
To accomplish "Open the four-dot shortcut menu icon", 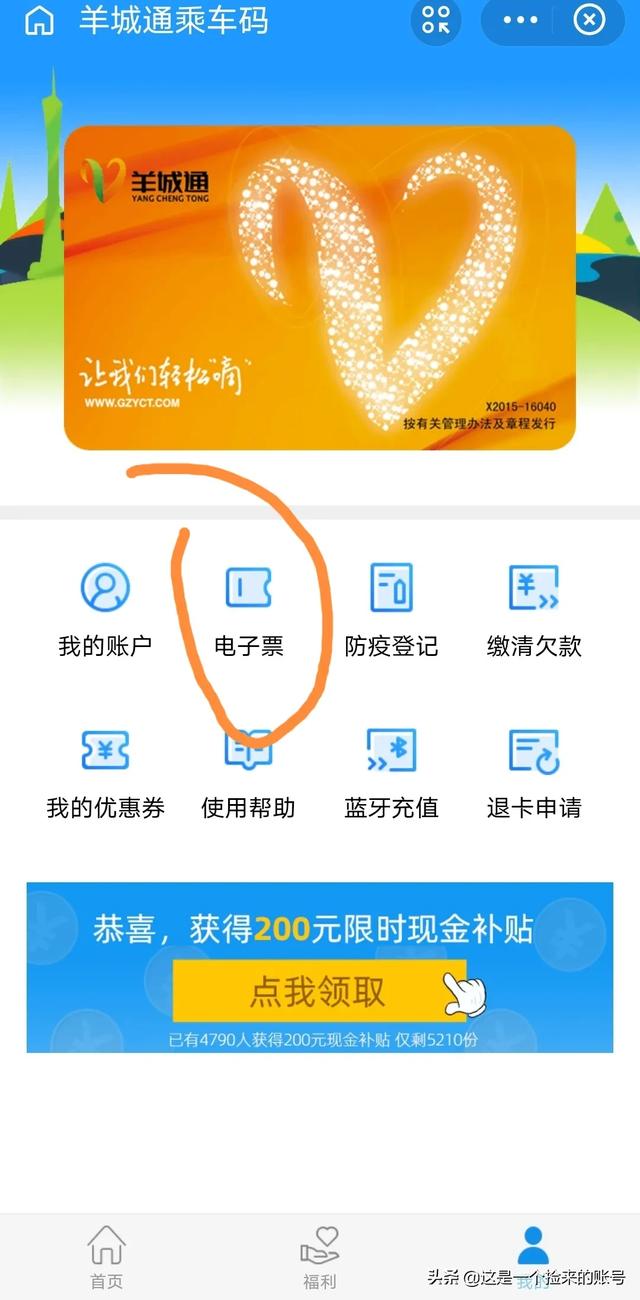I will pyautogui.click(x=436, y=20).
